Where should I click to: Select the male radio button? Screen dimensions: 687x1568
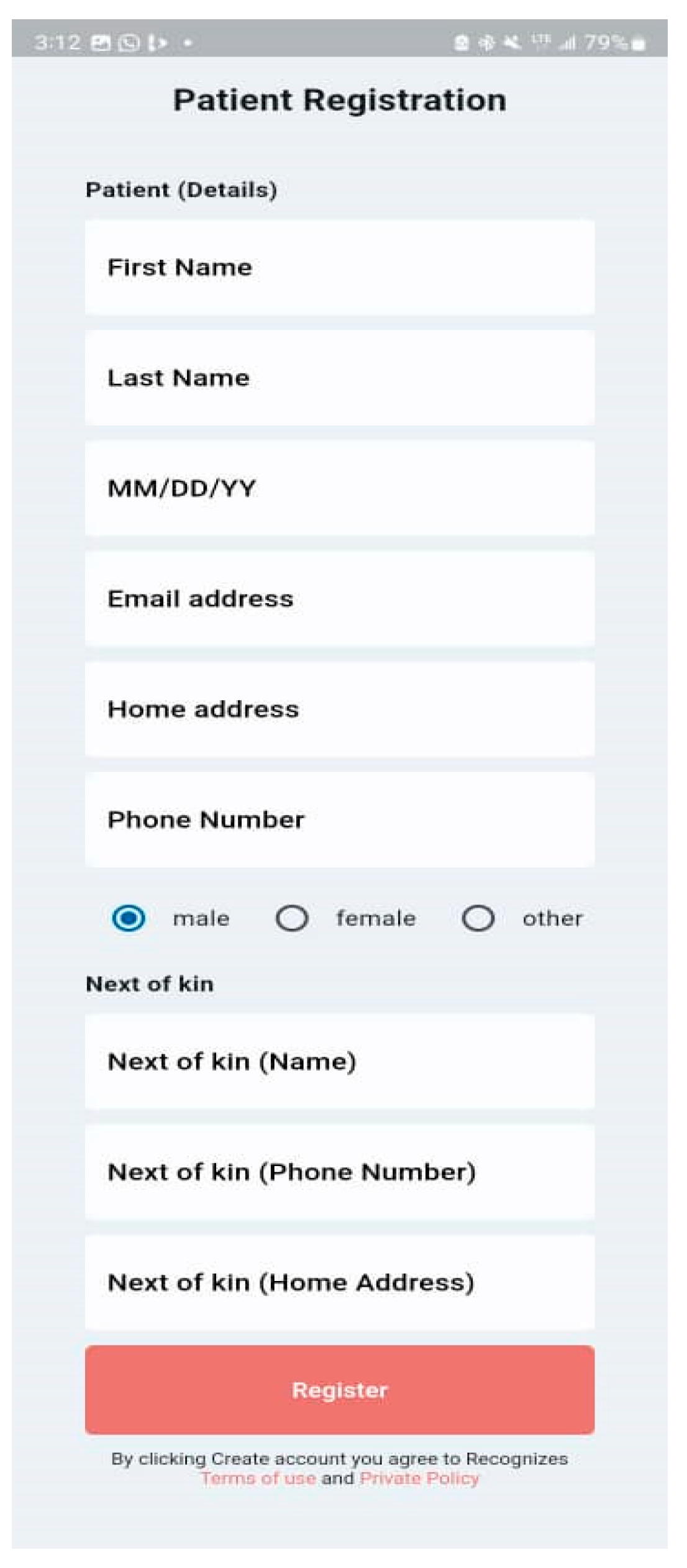[129, 918]
